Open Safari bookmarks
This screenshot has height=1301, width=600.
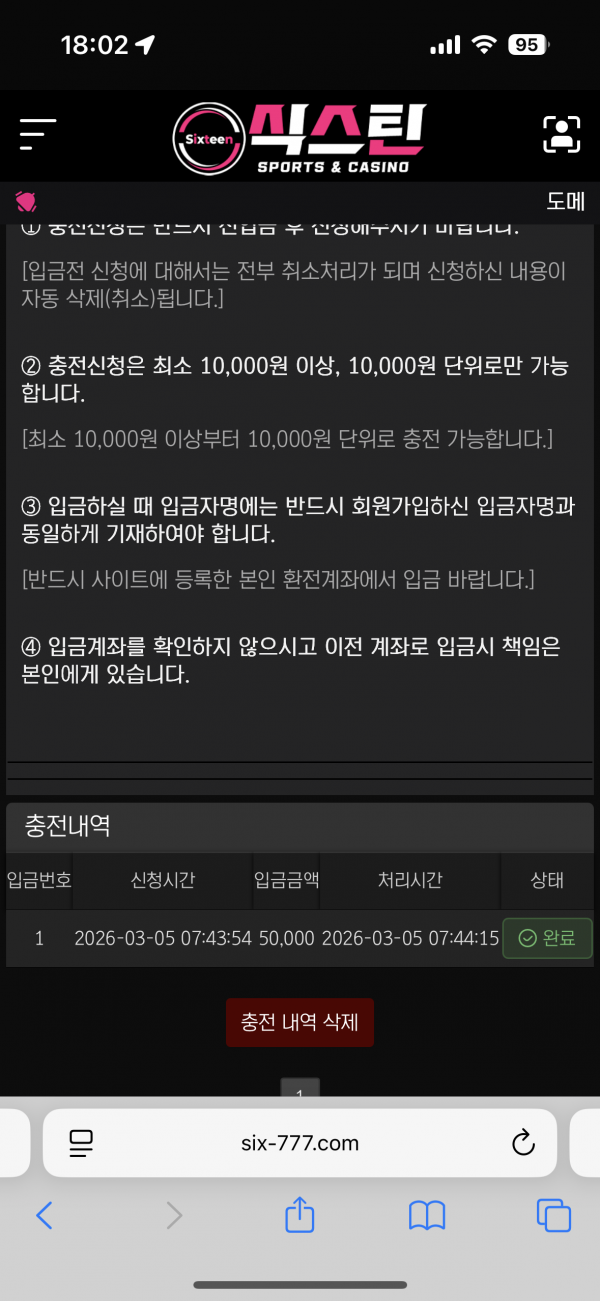(427, 1215)
